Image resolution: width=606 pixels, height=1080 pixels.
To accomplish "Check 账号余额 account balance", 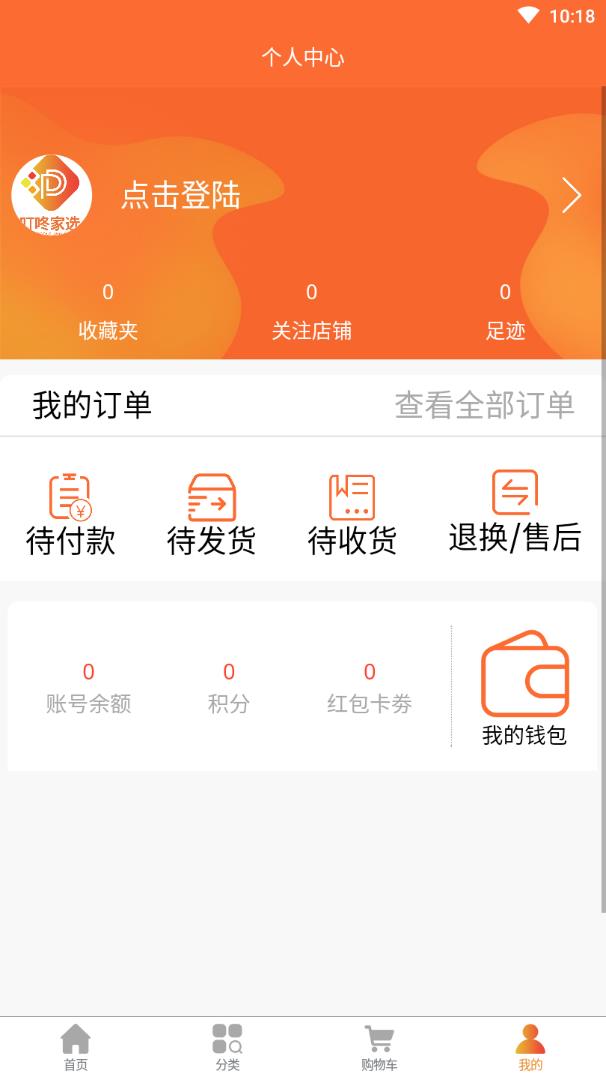I will tap(88, 688).
